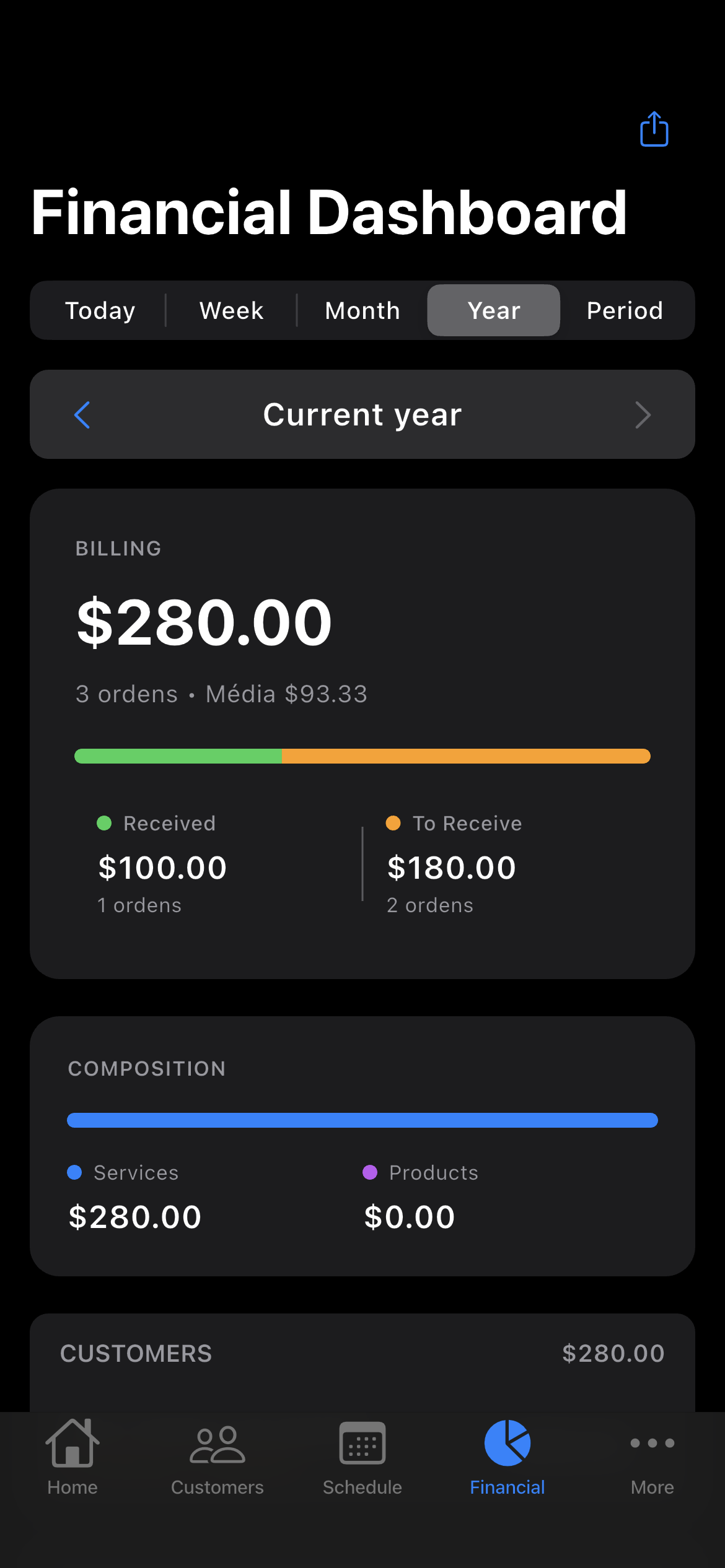The height and width of the screenshot is (1568, 725).
Task: Click the blue Services composition bar
Action: [x=362, y=1120]
